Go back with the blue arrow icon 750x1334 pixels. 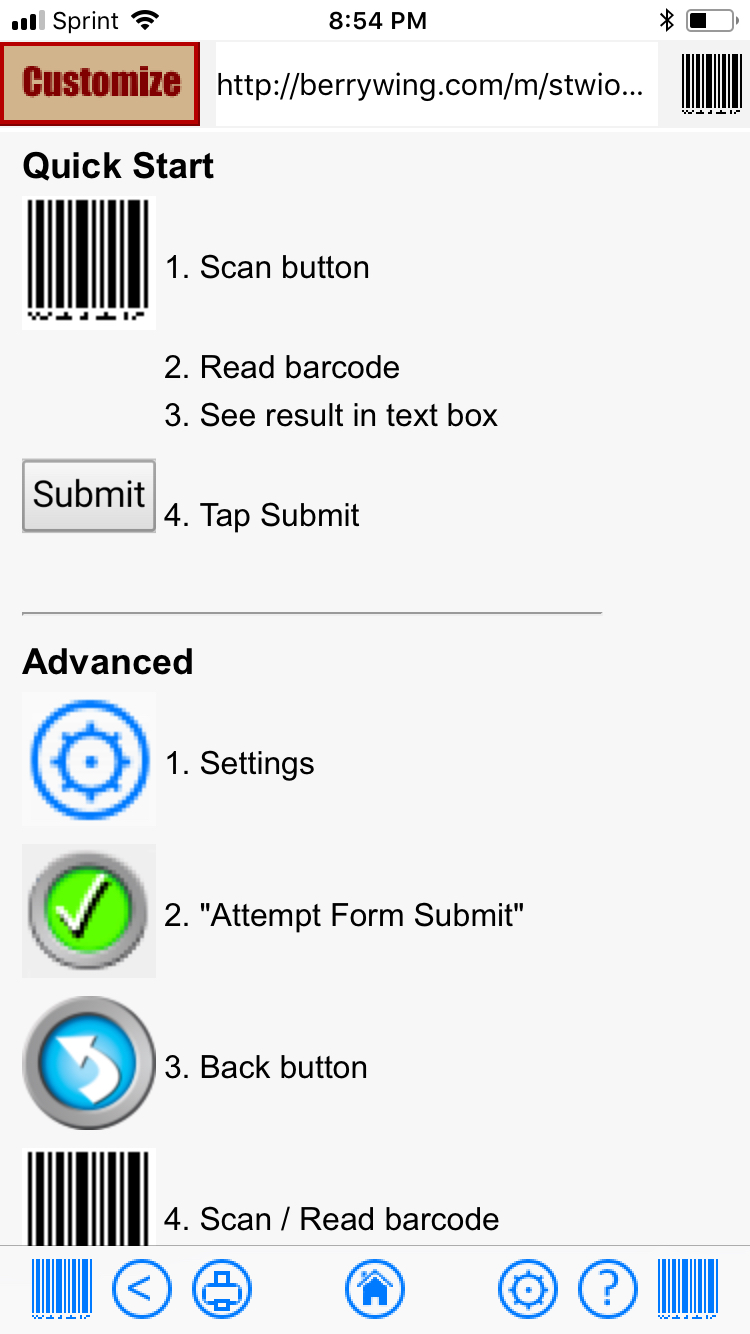[x=142, y=1289]
